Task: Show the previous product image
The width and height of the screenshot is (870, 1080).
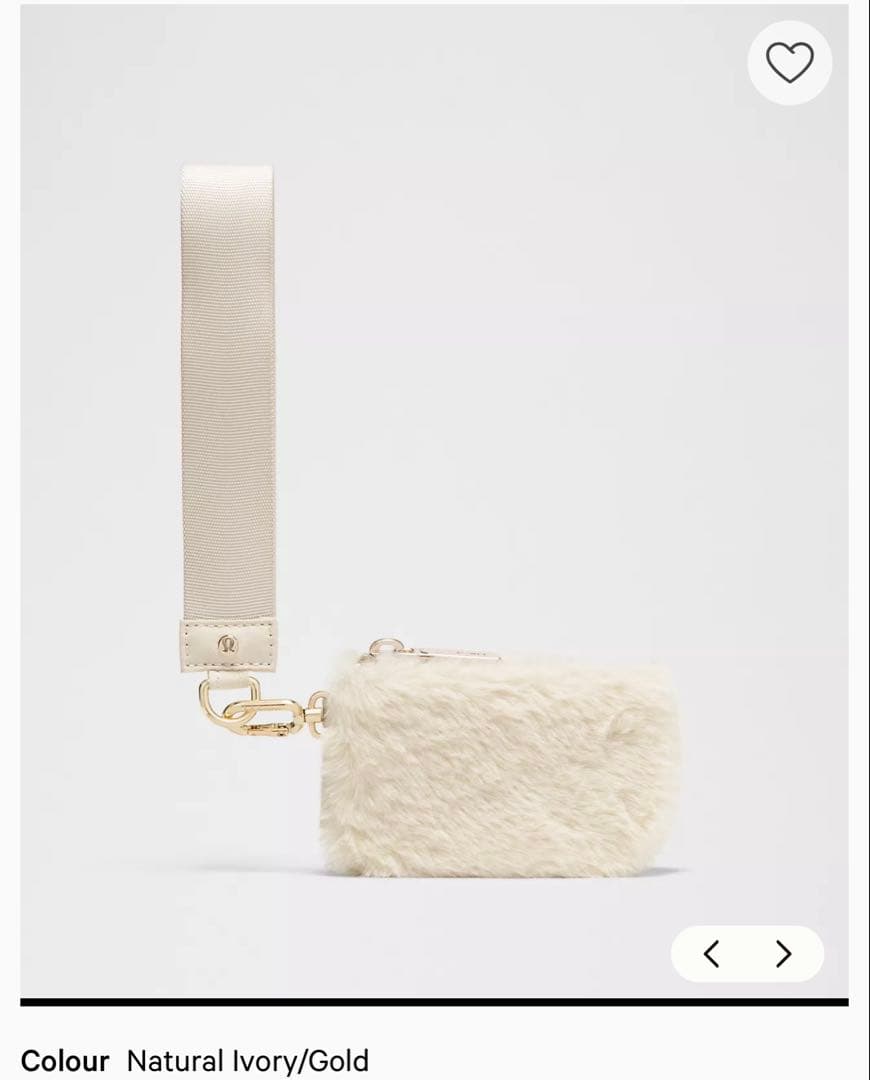Action: [x=711, y=954]
